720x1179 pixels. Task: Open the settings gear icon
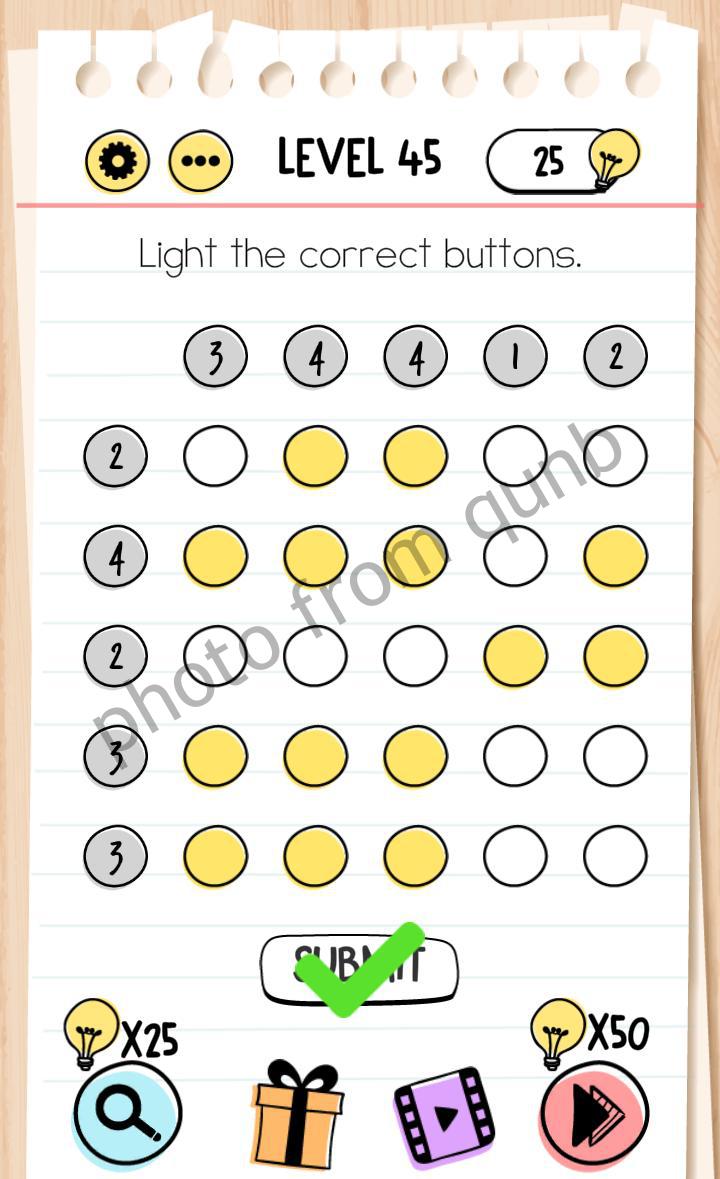pyautogui.click(x=117, y=161)
